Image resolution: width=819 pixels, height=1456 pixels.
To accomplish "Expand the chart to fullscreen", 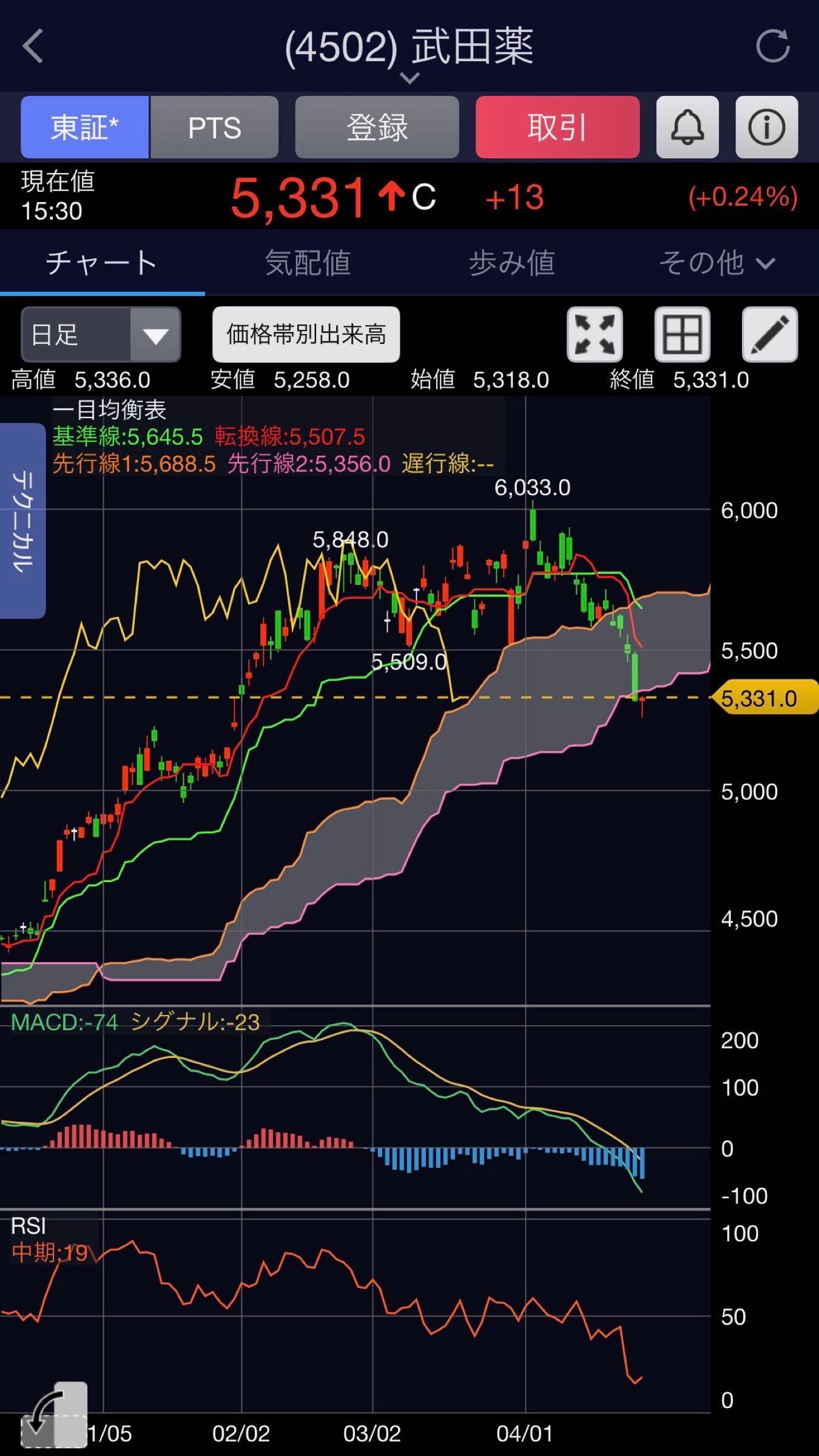I will point(595,335).
